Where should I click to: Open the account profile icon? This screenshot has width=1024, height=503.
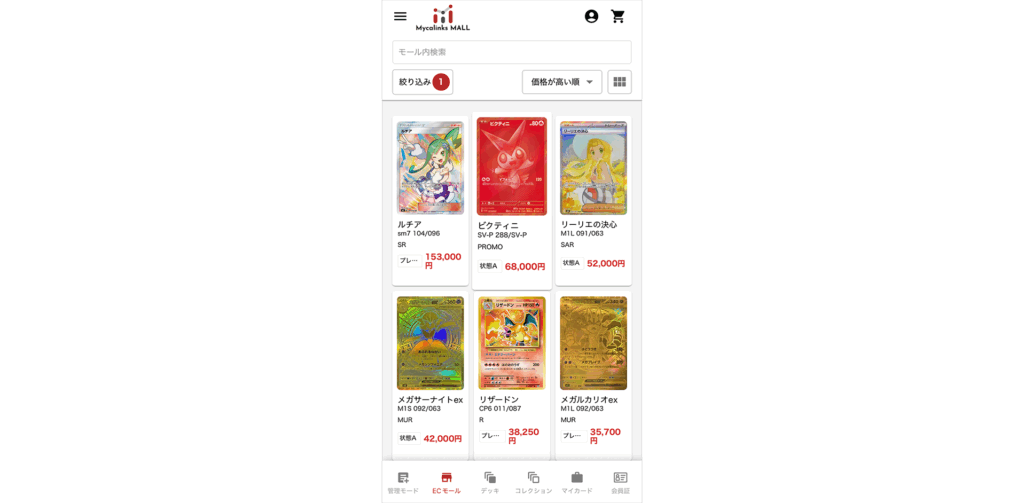tap(591, 16)
